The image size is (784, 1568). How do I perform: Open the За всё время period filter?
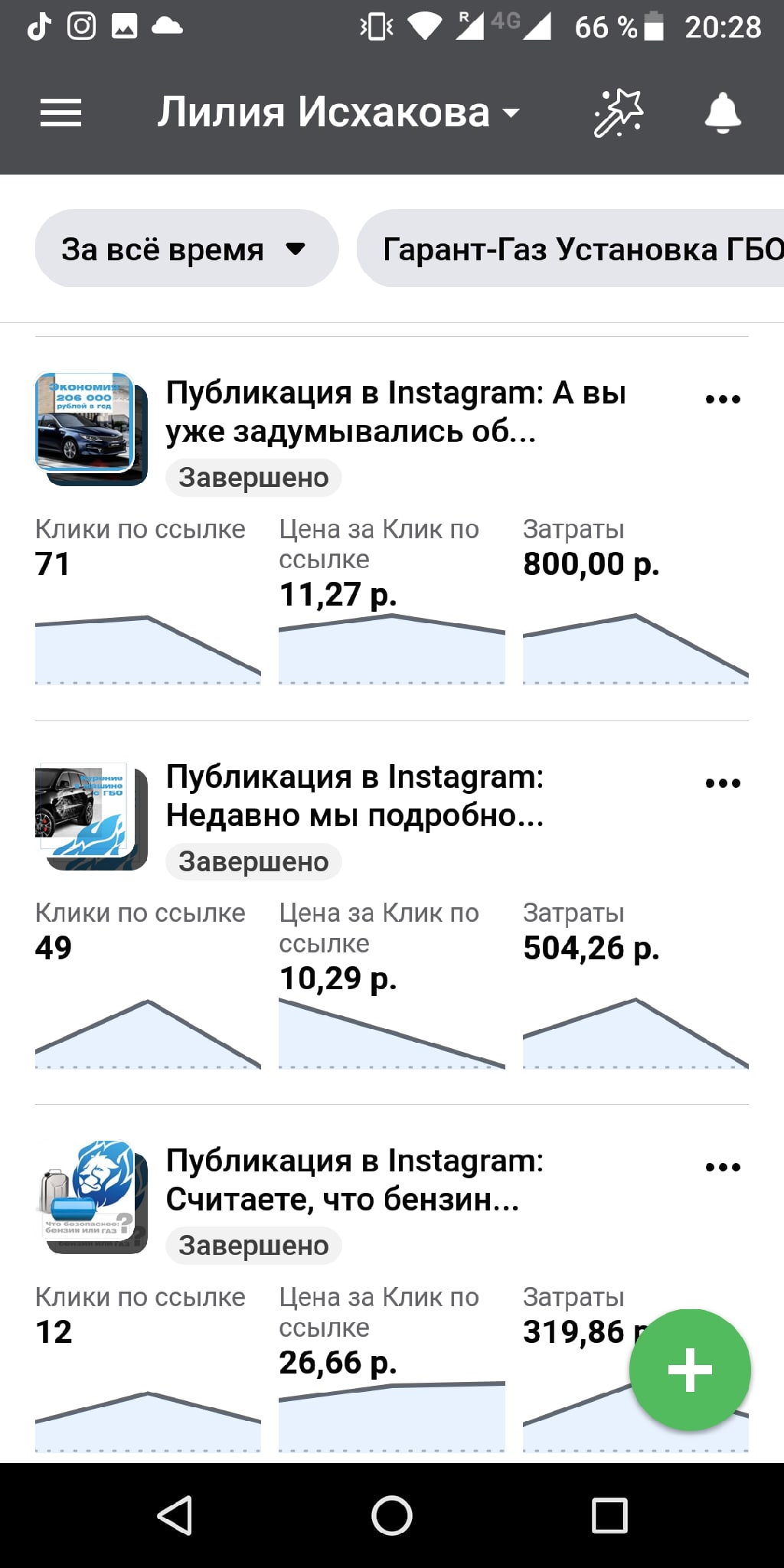(186, 249)
